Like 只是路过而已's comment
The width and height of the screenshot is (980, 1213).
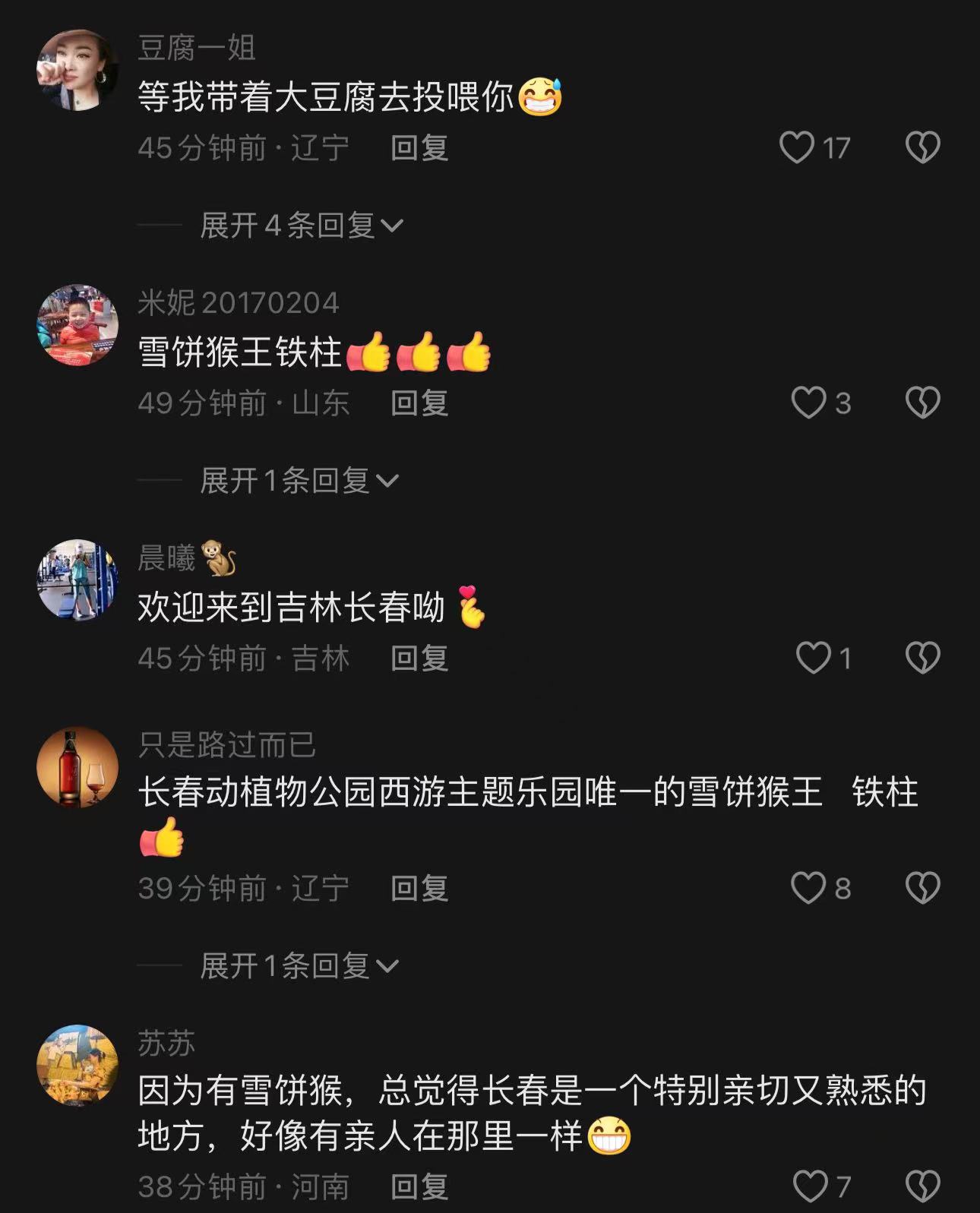coord(808,888)
